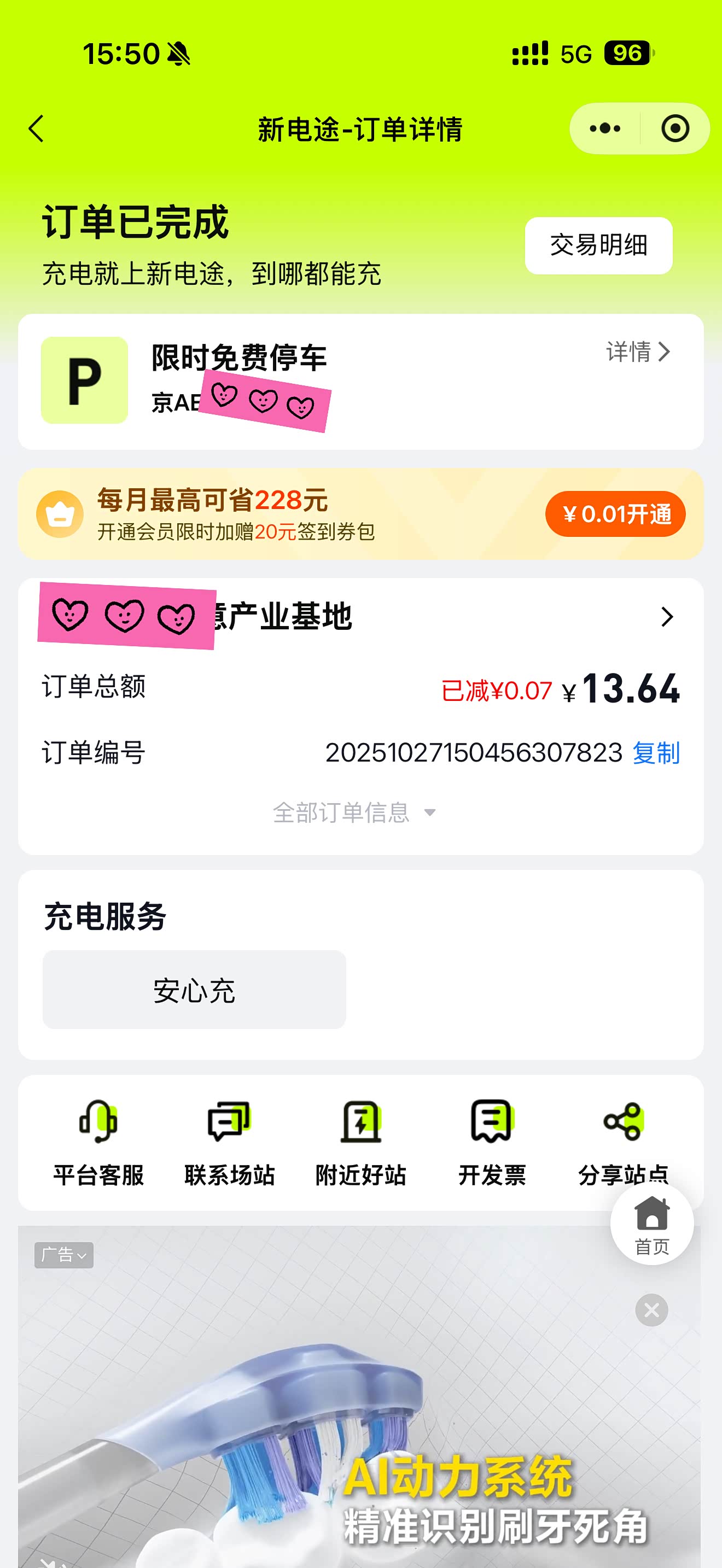Screen dimensions: 722x1568
Task: Copy the order number
Action: click(x=656, y=753)
